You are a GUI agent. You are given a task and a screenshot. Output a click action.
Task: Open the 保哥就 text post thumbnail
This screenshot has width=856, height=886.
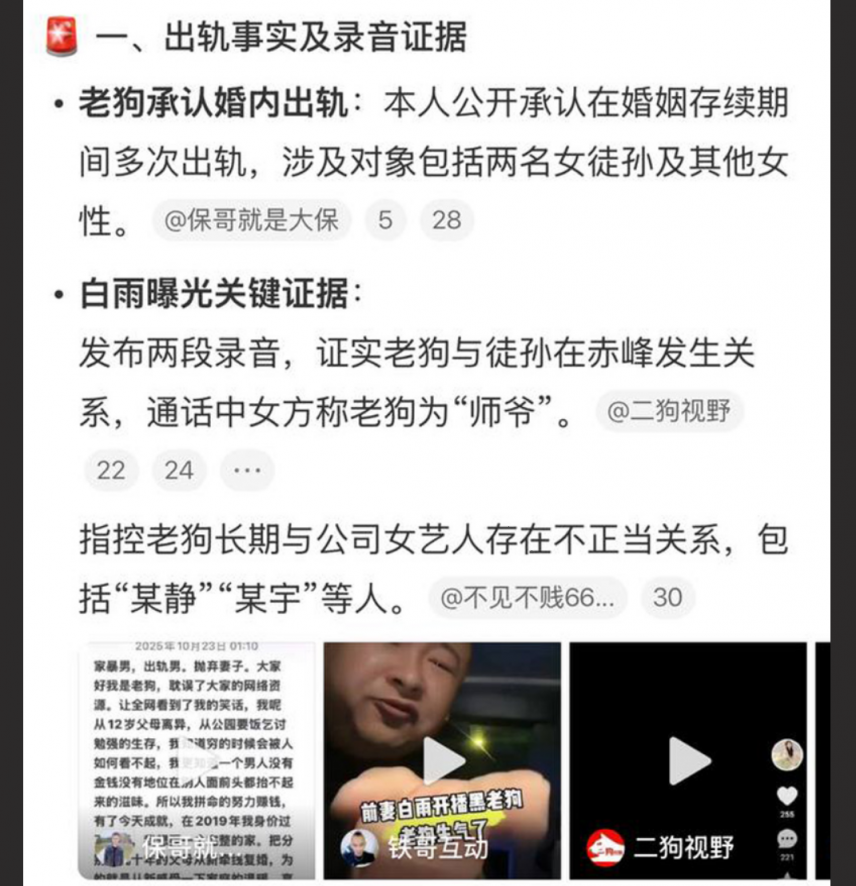click(x=196, y=760)
